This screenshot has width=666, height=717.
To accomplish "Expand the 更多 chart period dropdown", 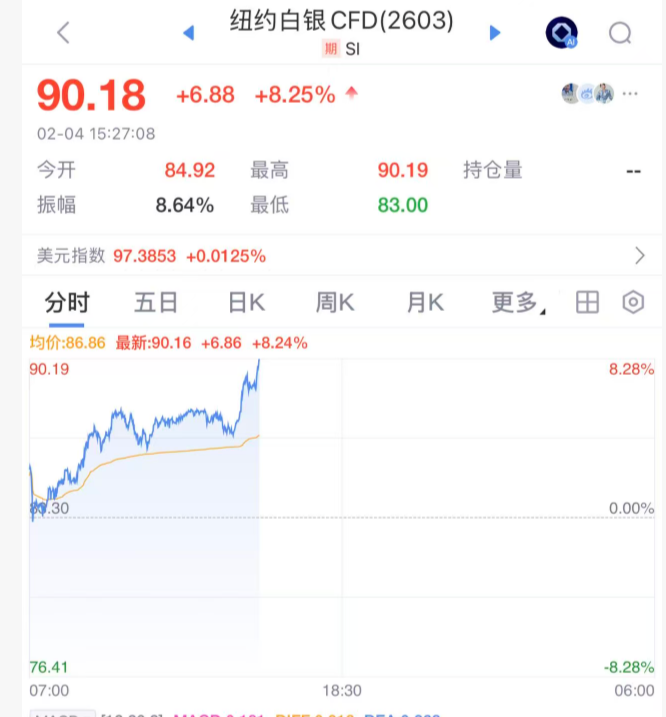I will pos(517,303).
